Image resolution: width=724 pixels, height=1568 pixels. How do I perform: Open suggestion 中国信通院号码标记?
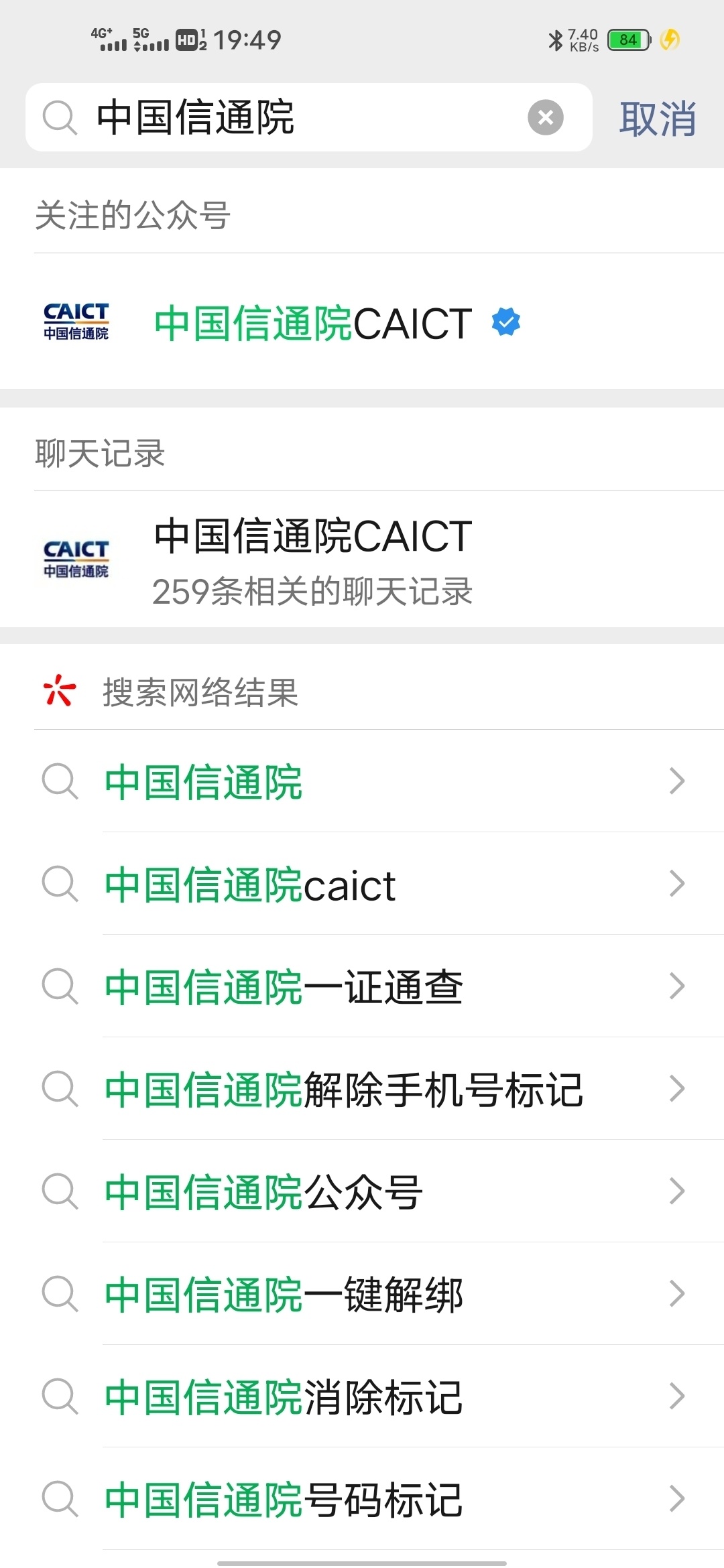[362, 1500]
